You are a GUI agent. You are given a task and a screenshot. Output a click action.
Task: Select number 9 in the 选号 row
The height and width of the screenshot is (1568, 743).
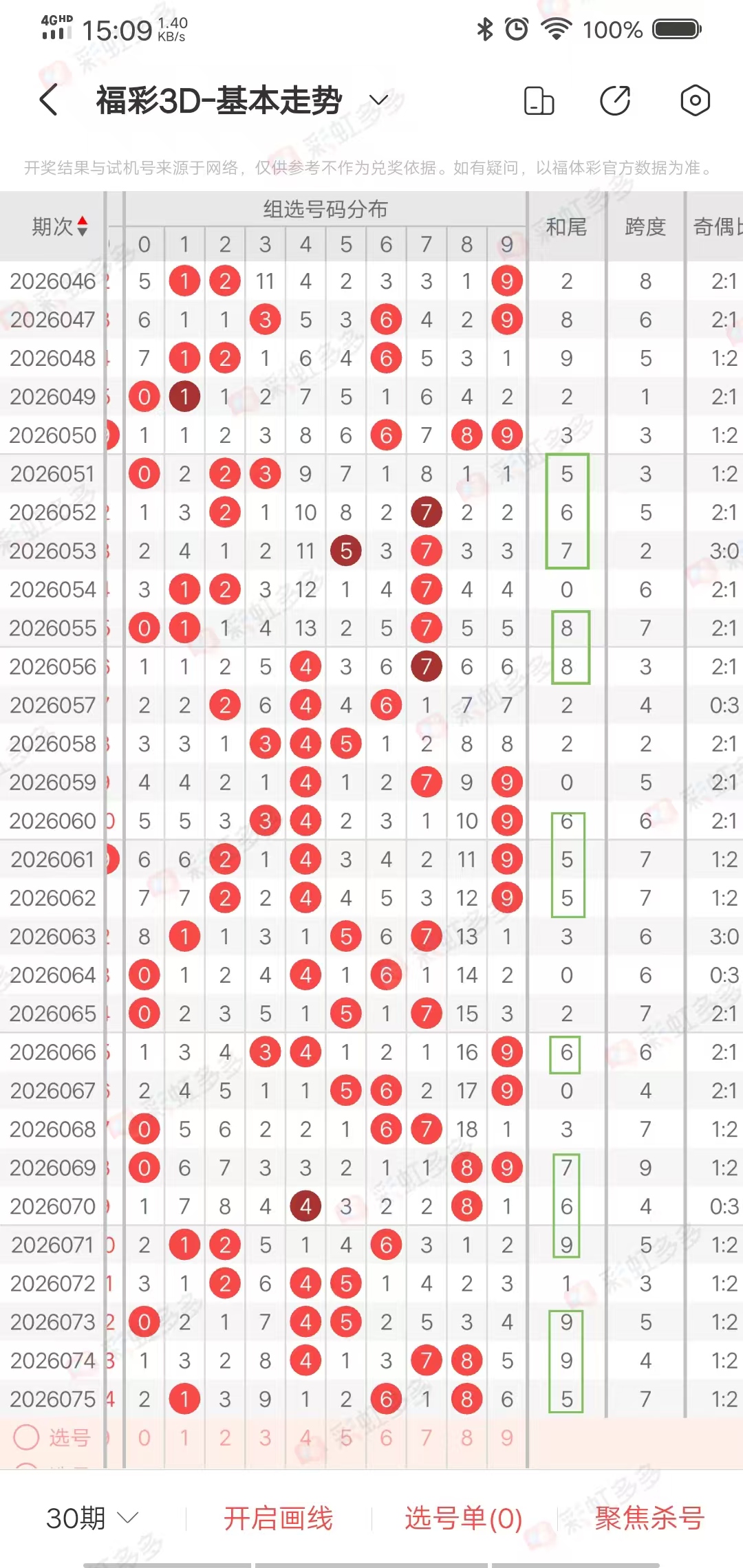[507, 1437]
